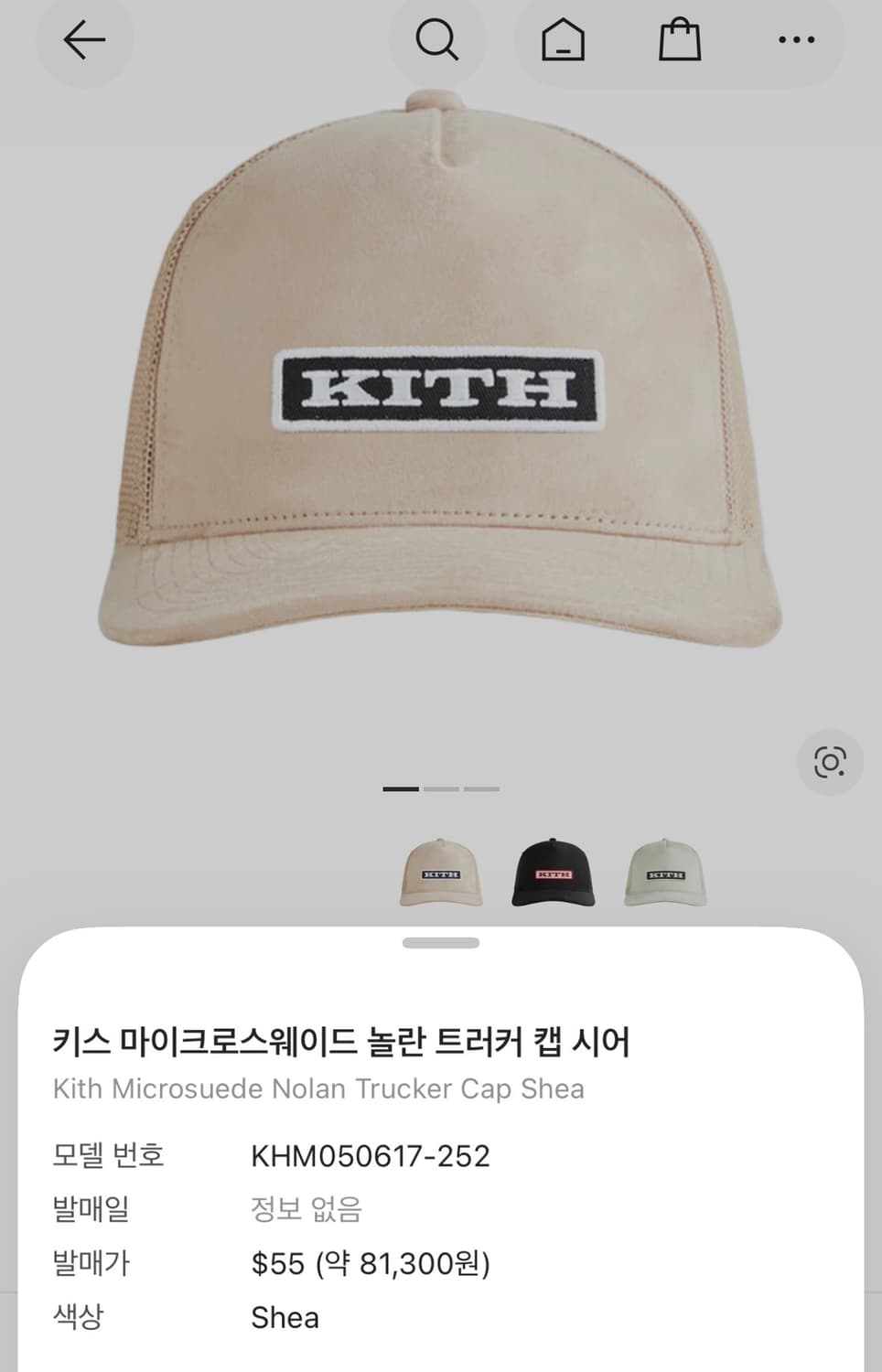Jump to the third image indicator
882x1372 pixels.
coord(482,787)
